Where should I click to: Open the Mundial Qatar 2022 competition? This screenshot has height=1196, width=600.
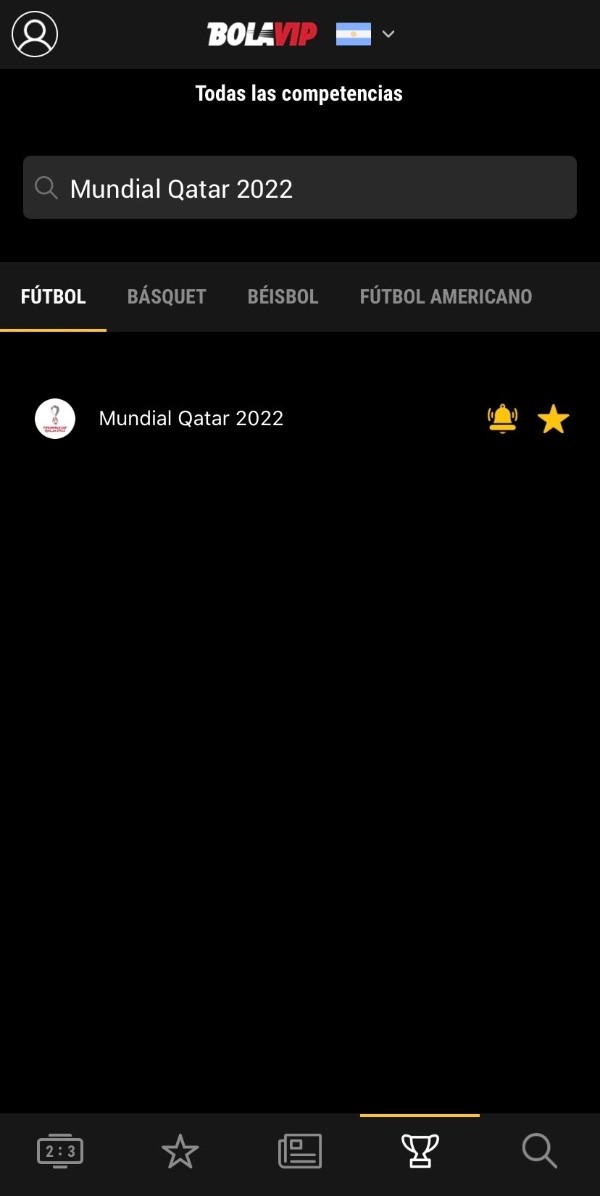tap(190, 419)
